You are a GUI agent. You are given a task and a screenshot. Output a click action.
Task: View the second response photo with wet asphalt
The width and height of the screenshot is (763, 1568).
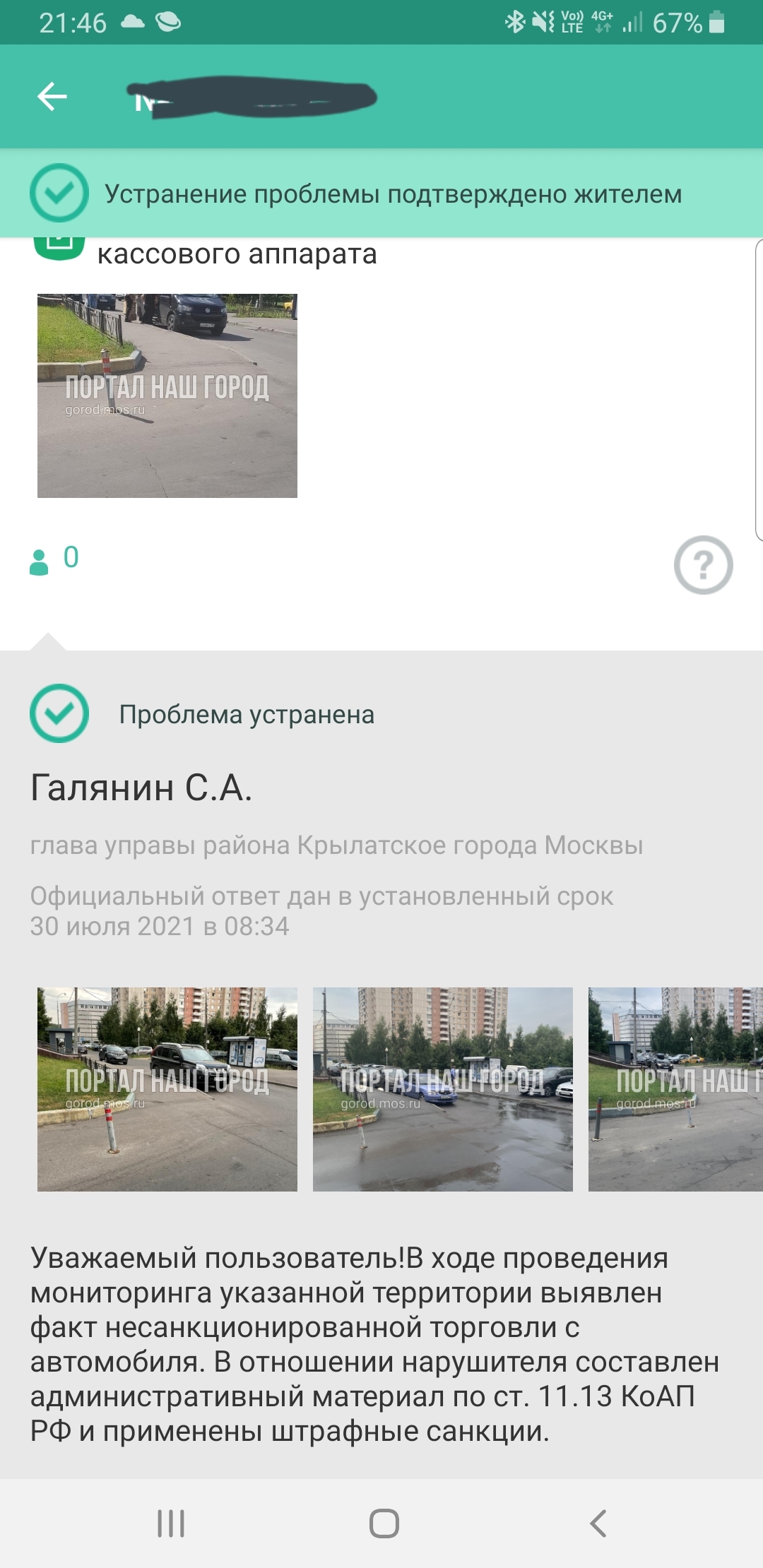(443, 1089)
